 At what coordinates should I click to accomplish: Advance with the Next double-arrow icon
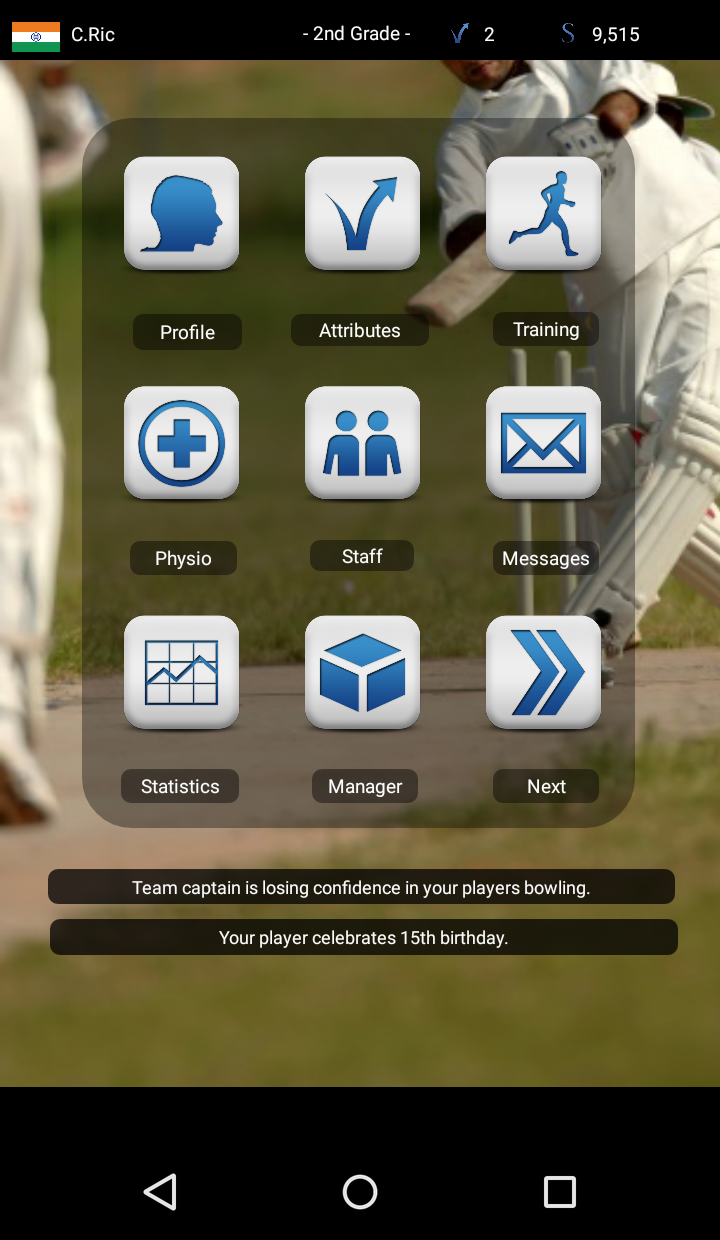tap(543, 672)
